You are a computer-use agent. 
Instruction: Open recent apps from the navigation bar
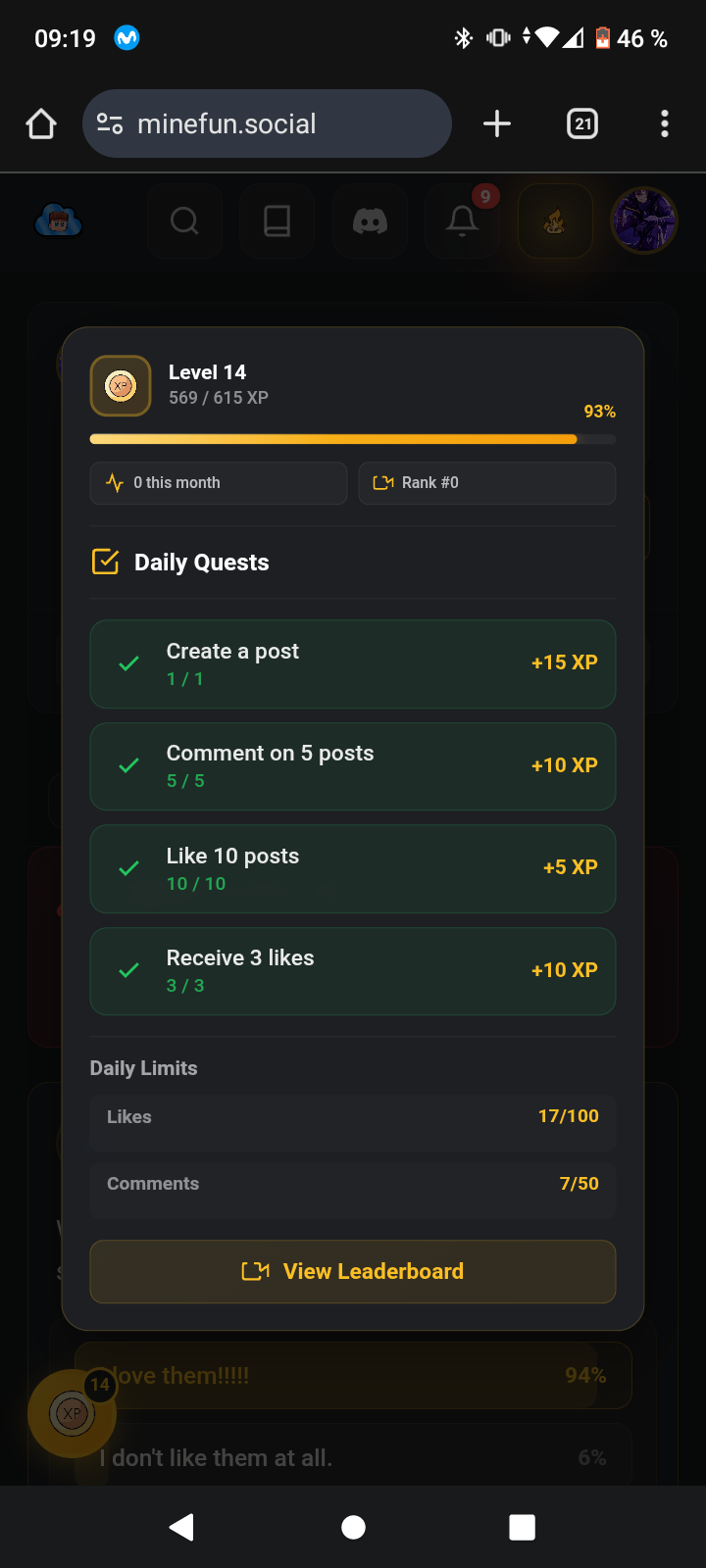click(x=523, y=1527)
